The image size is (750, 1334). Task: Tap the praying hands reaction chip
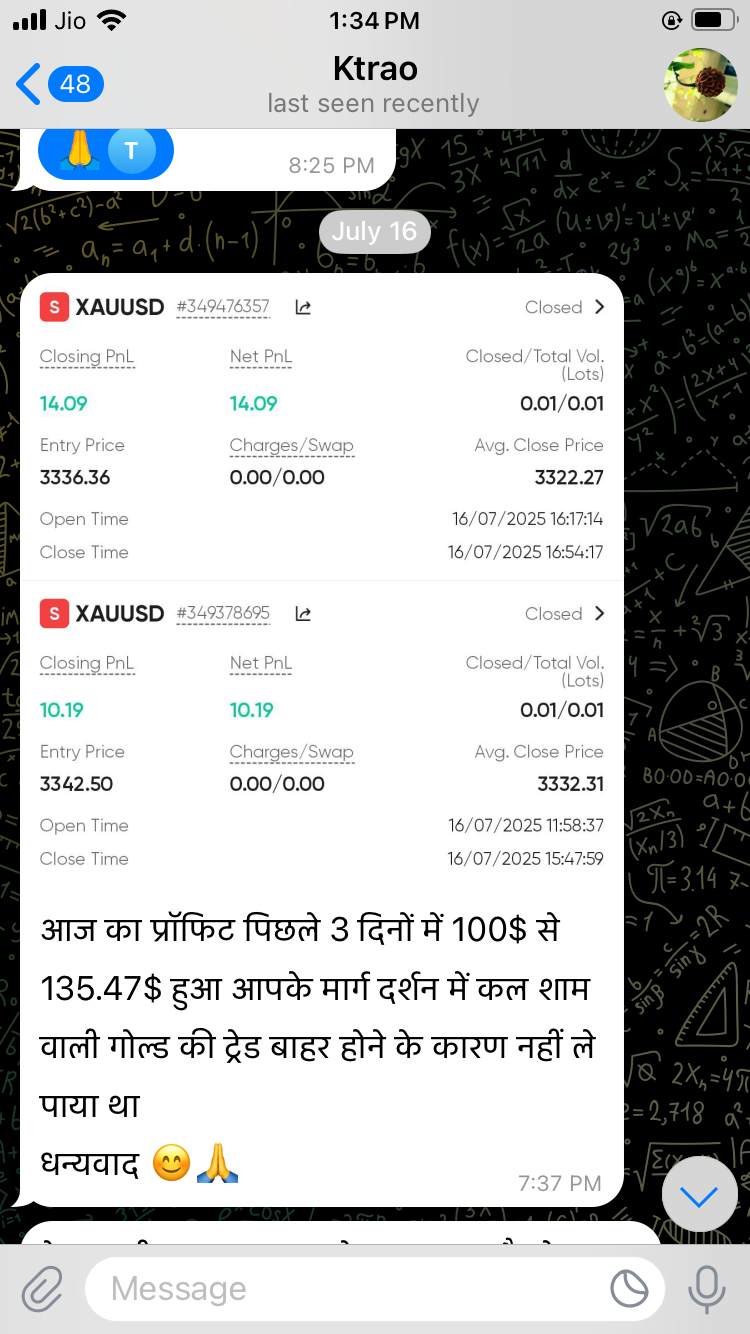(x=106, y=152)
